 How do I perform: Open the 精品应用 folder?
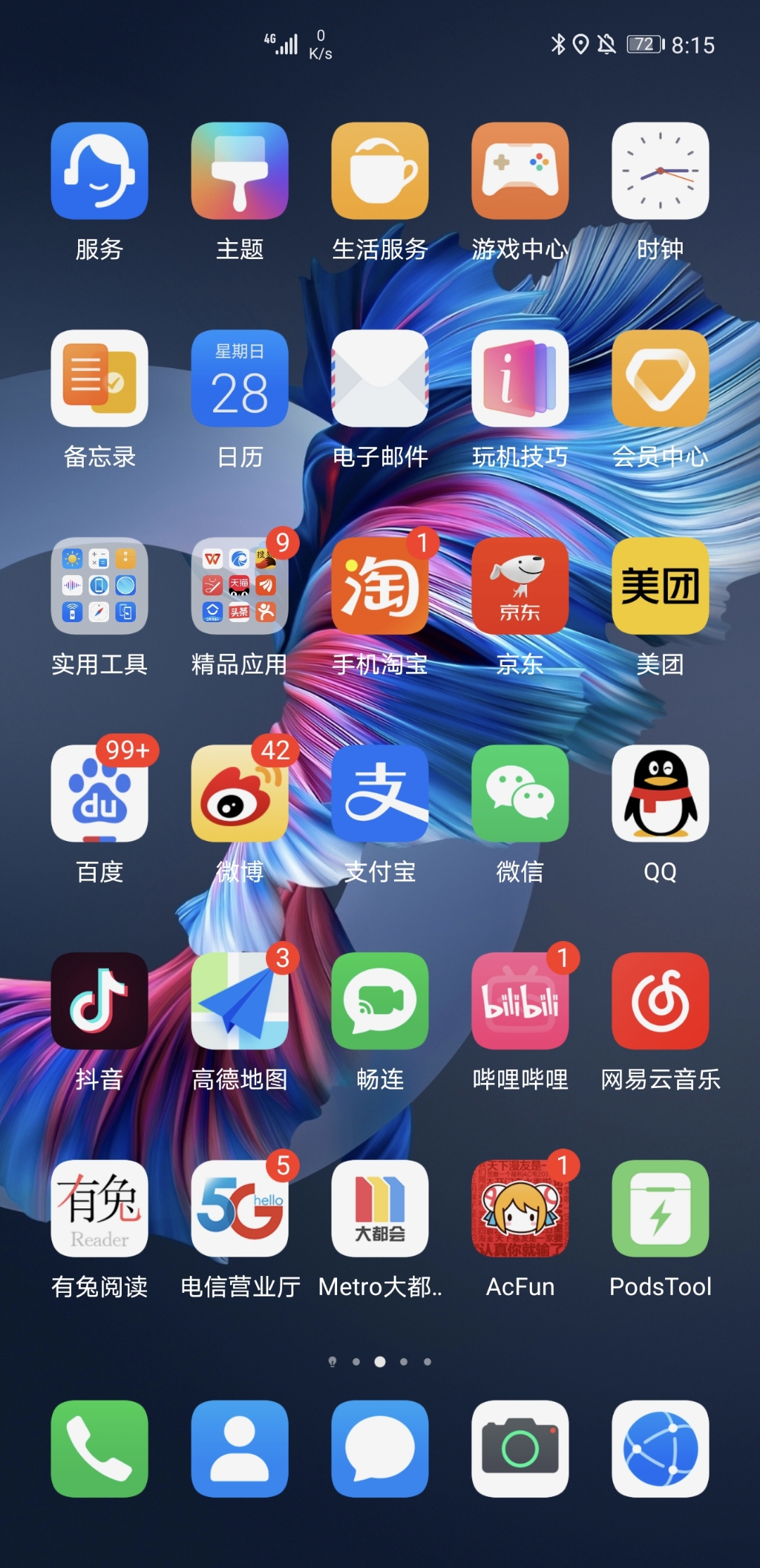pos(239,586)
